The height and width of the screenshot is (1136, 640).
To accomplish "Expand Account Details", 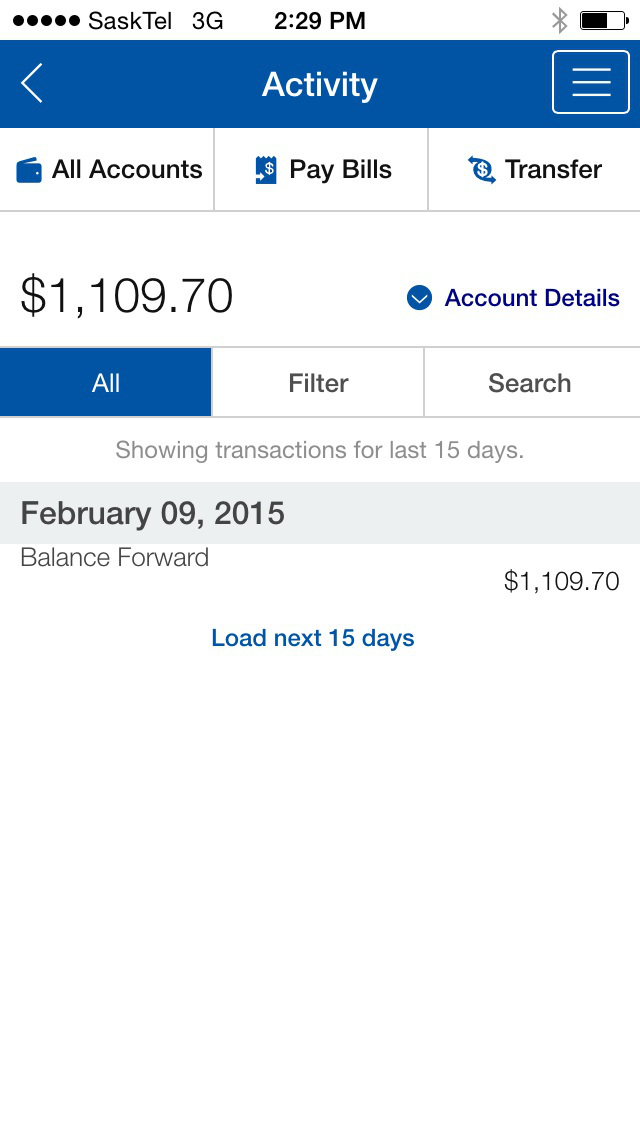I will [x=514, y=298].
